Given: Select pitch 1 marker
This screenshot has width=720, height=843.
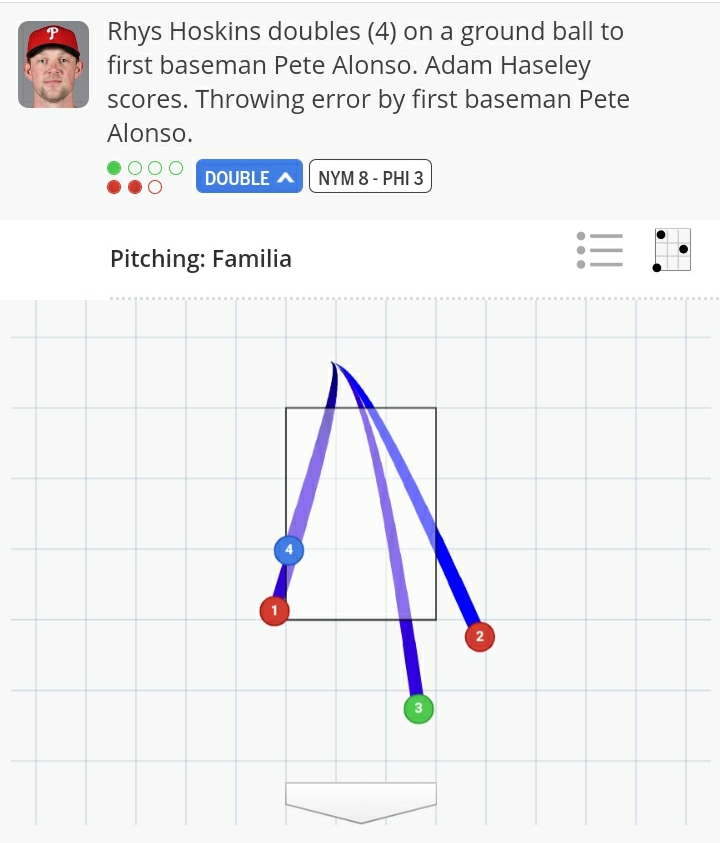Looking at the screenshot, I should pyautogui.click(x=274, y=610).
